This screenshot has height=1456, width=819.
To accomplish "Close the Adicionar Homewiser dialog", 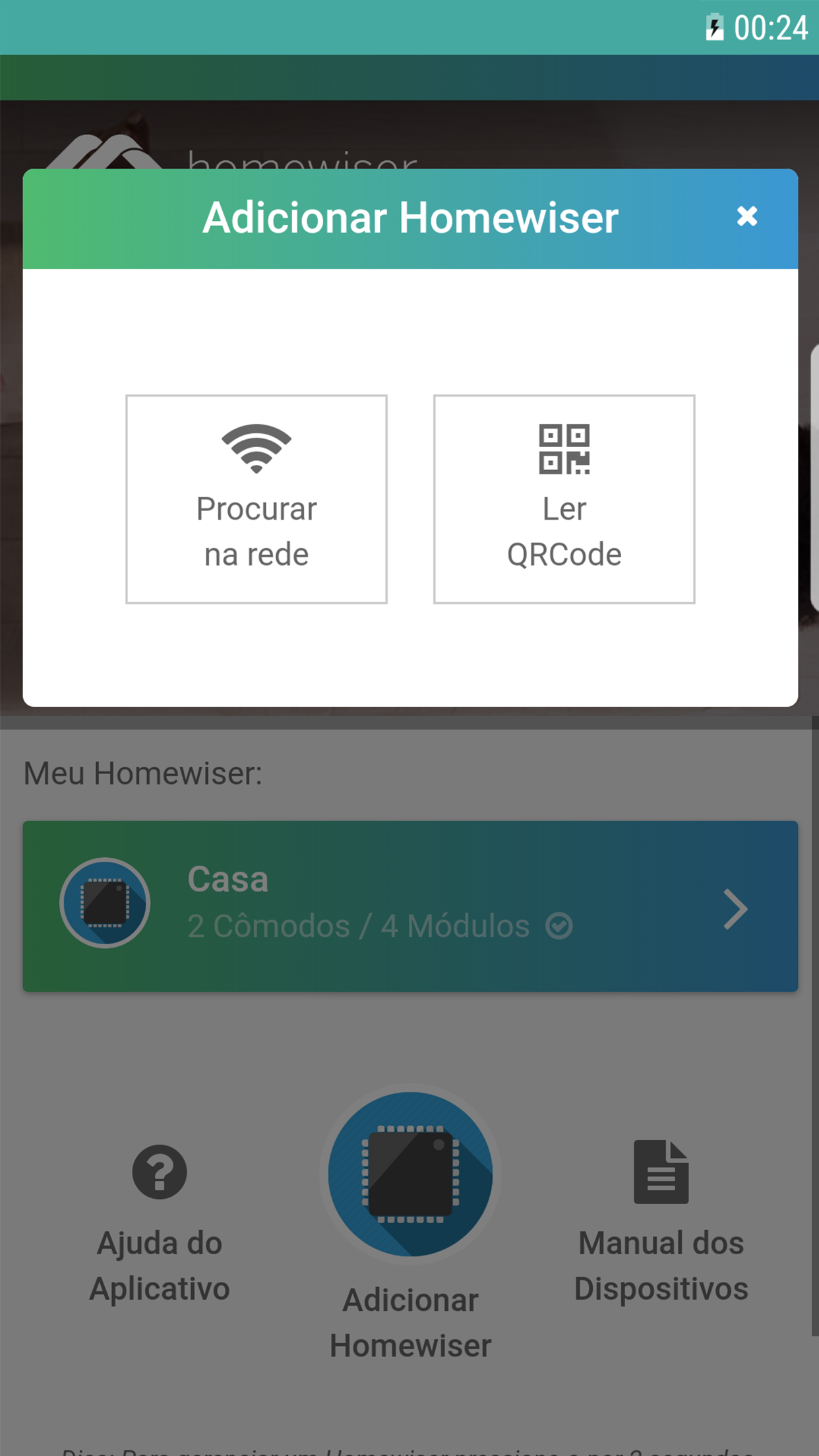I will pyautogui.click(x=746, y=216).
